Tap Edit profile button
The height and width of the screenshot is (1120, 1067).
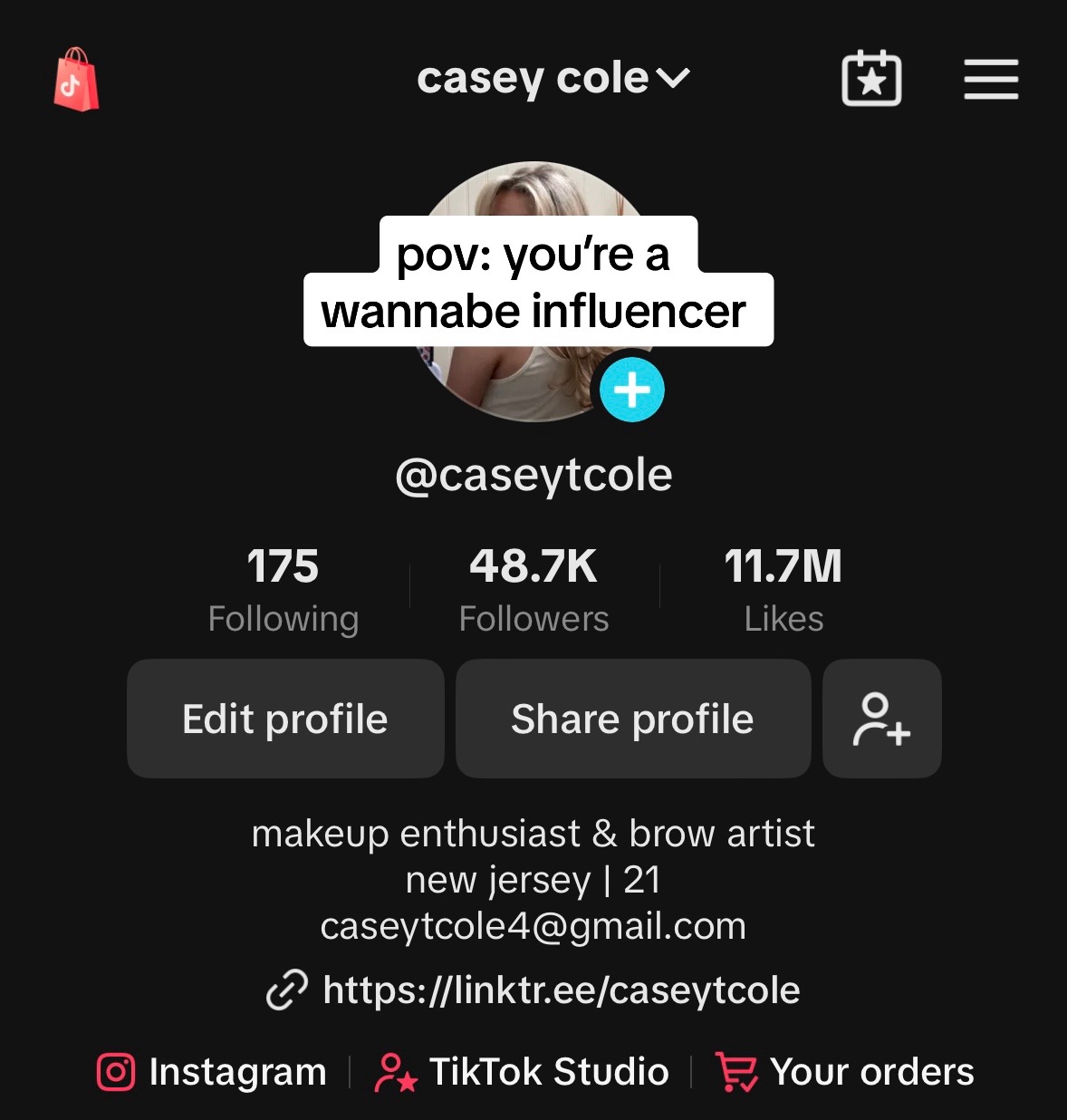tap(285, 719)
